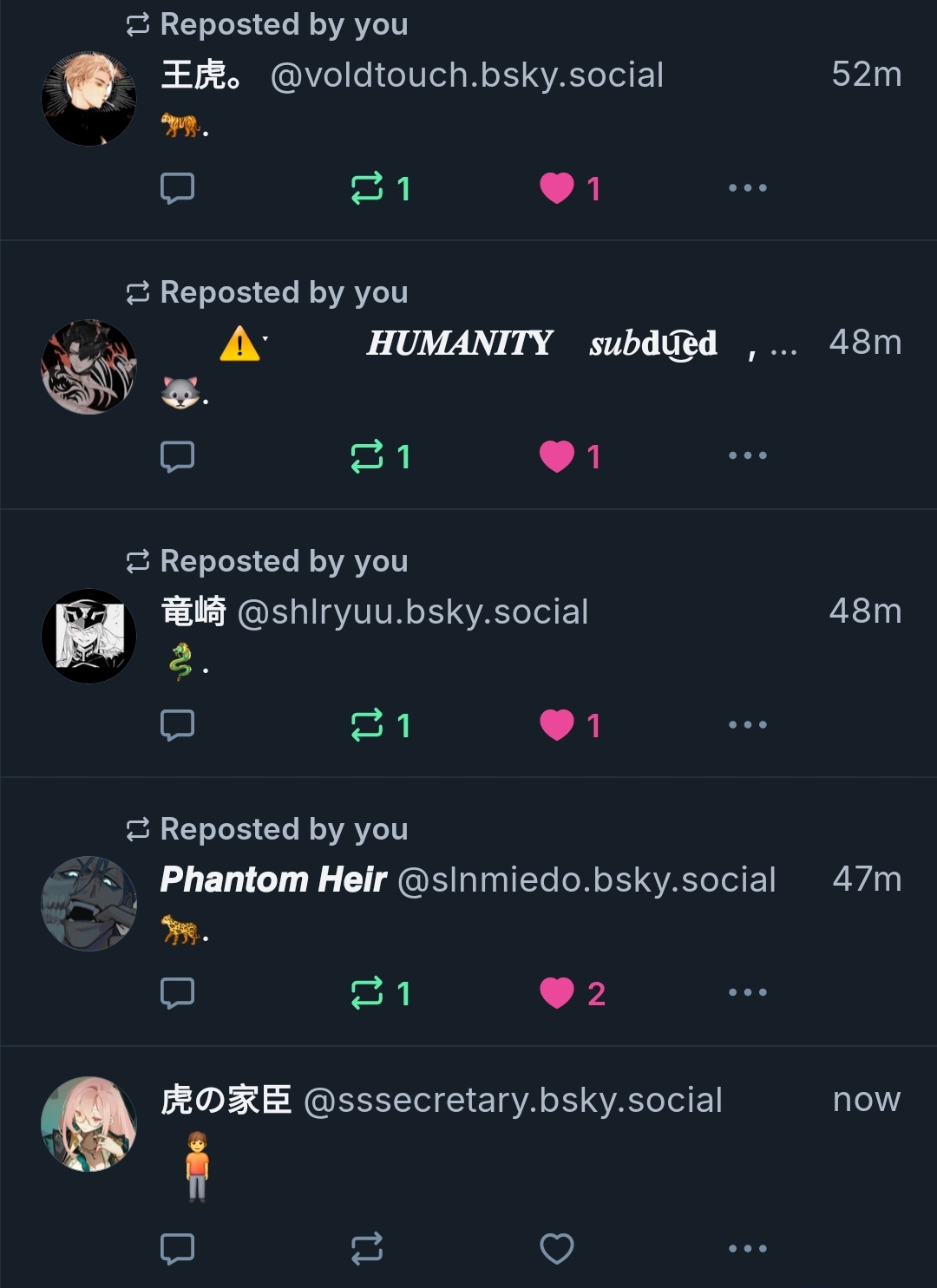Reply to sssecretary's post
The width and height of the screenshot is (937, 1288).
pos(177,1249)
